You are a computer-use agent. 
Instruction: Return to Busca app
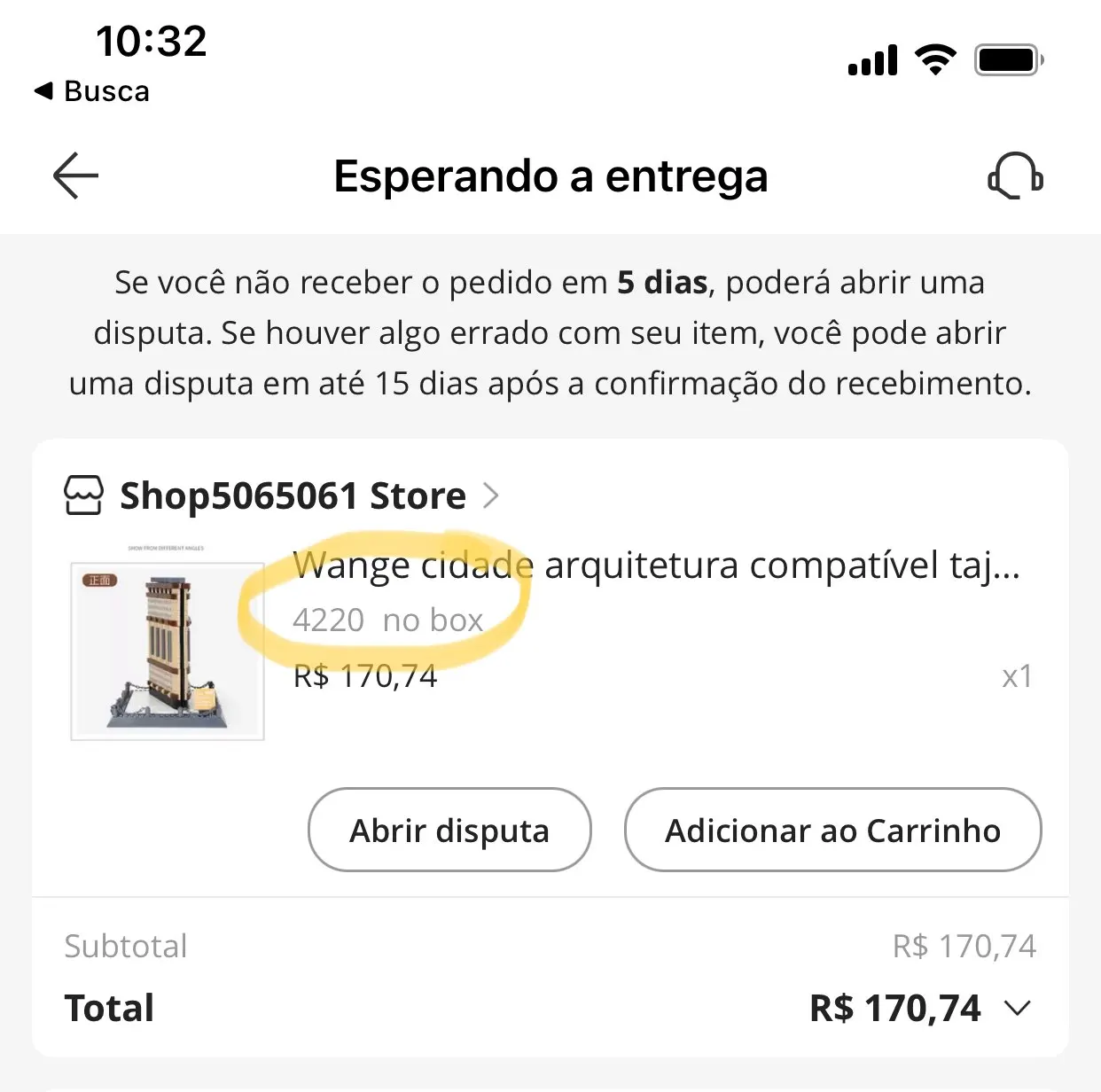point(92,91)
